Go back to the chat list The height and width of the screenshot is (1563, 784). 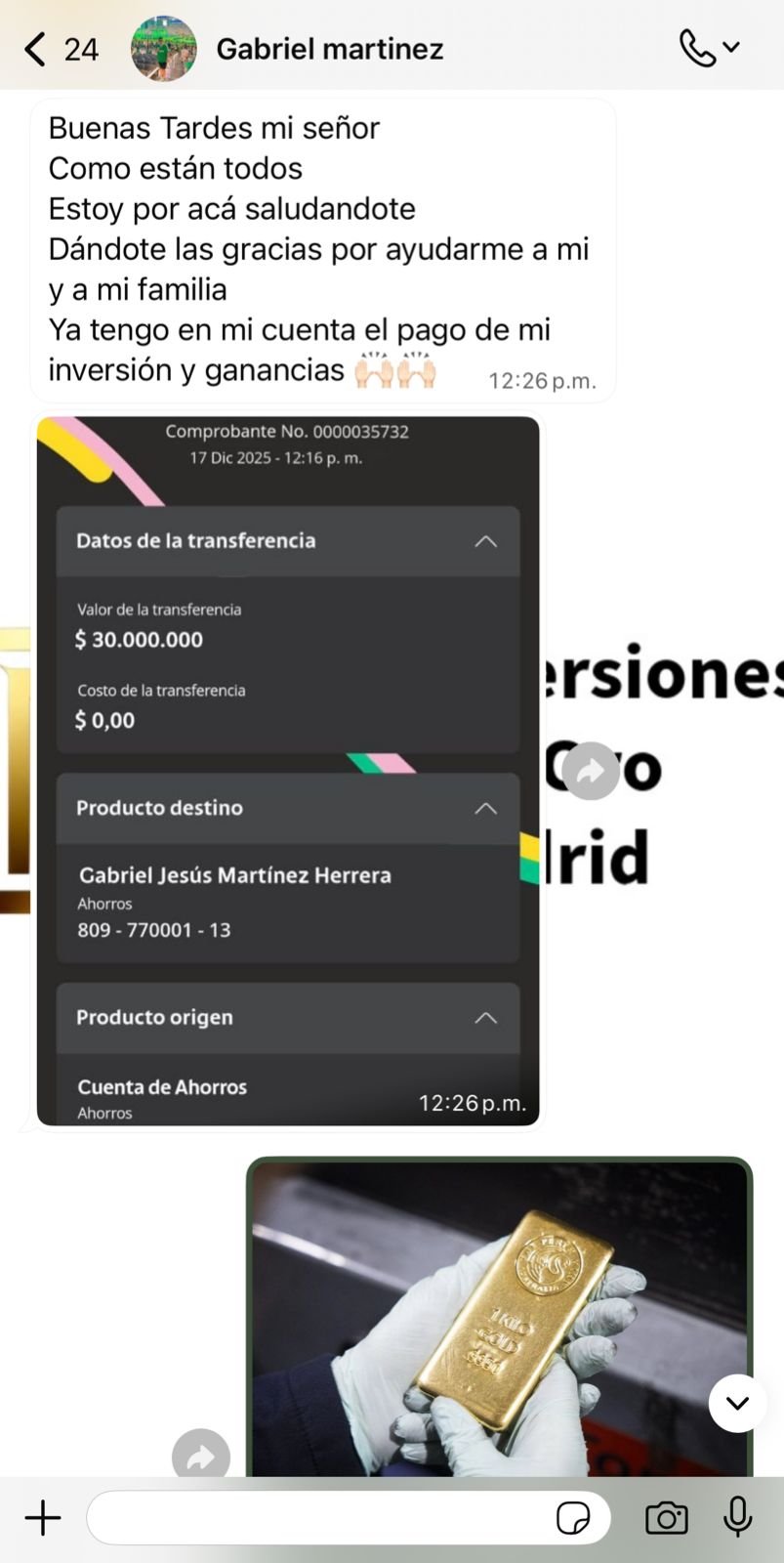[37, 49]
